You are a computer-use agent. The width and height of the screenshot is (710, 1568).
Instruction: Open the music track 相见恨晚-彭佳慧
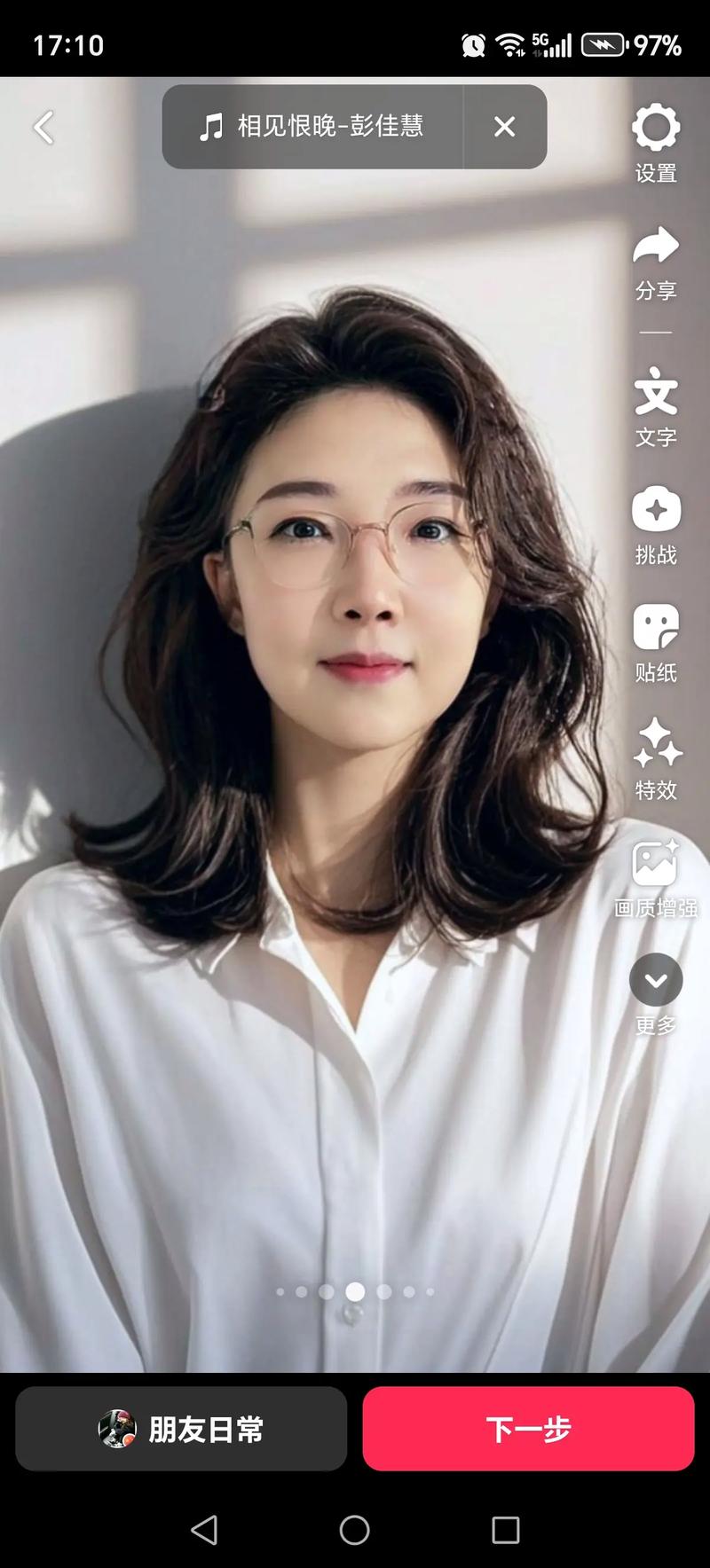tap(312, 127)
